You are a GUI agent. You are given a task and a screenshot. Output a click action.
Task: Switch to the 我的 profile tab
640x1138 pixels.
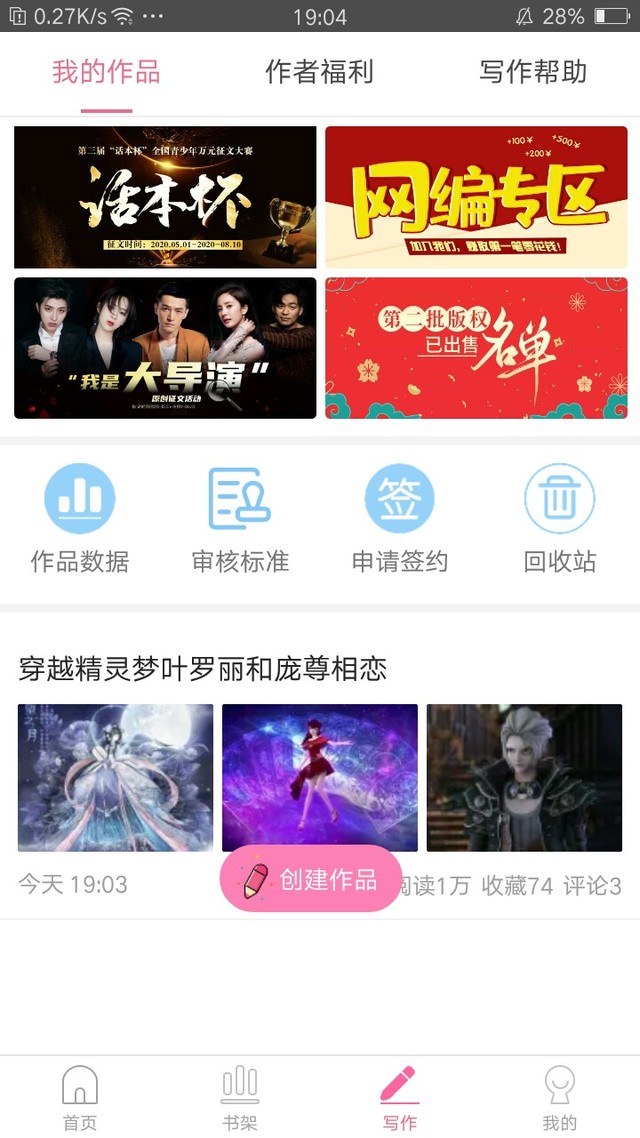tap(559, 1097)
